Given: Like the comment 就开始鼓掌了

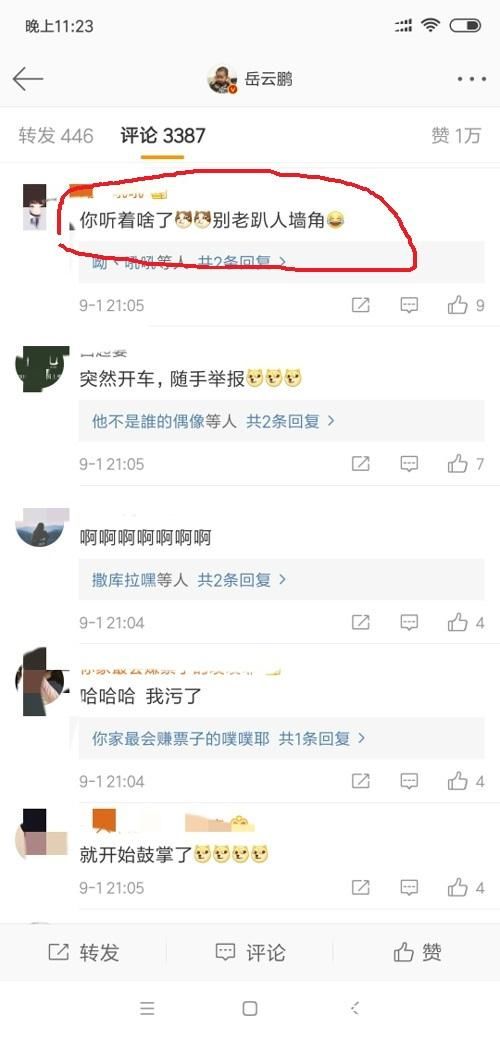Looking at the screenshot, I should point(466,887).
